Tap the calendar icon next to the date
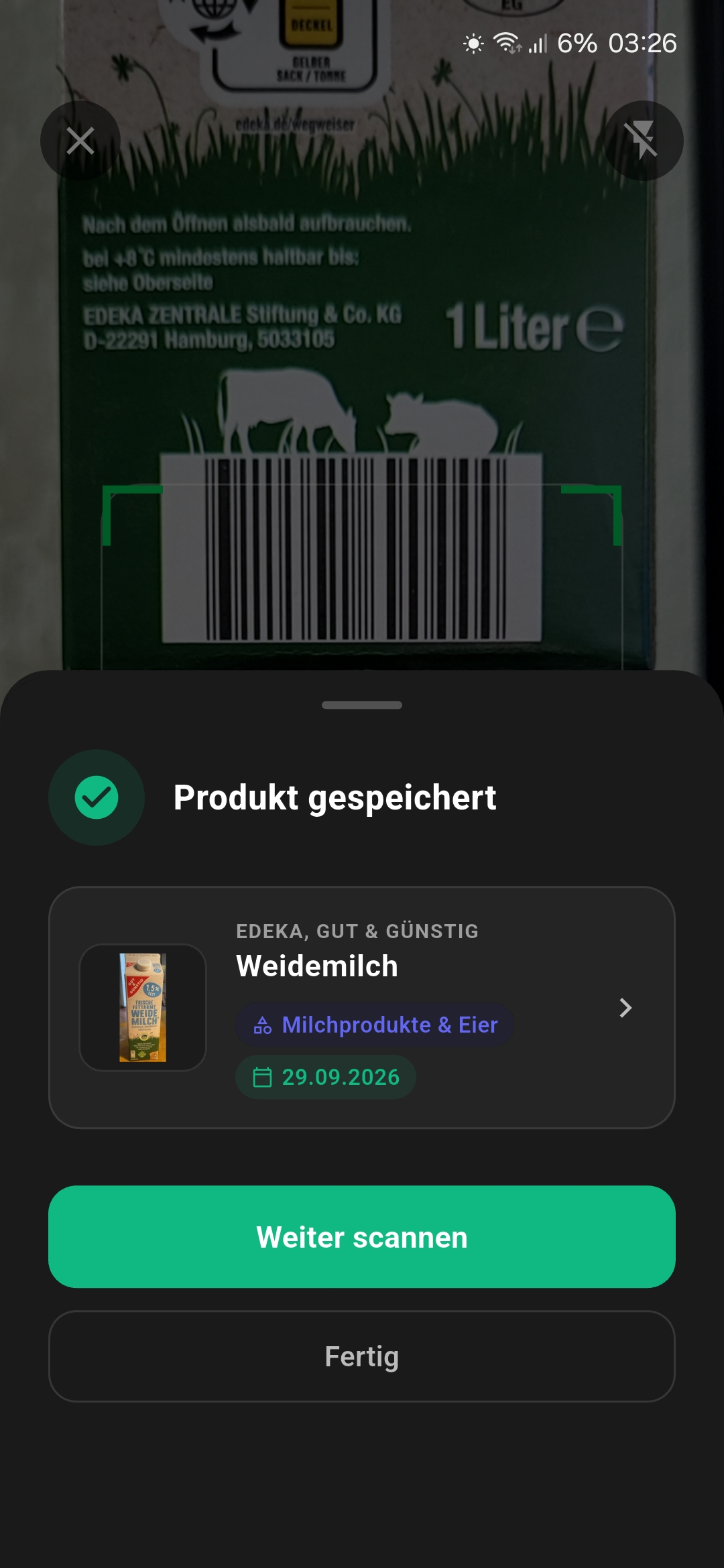This screenshot has width=724, height=1568. coord(263,1077)
